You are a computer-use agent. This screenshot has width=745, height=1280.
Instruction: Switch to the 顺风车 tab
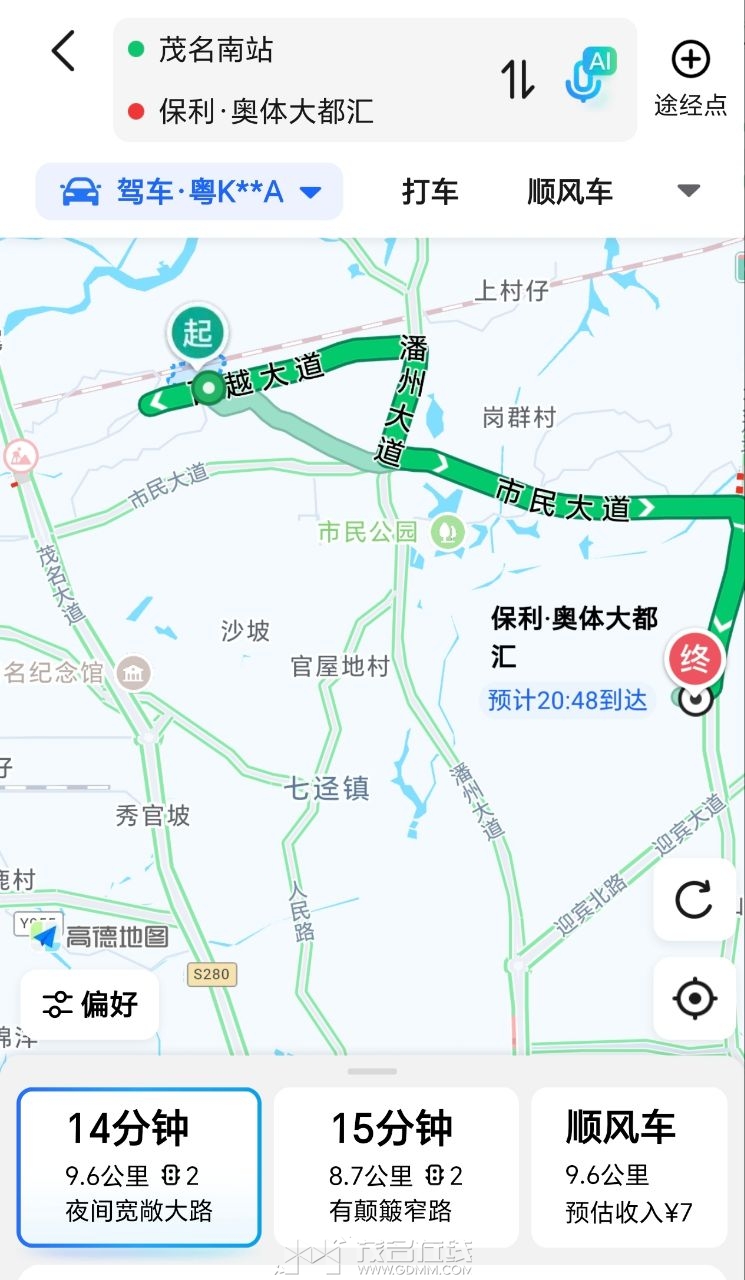(x=569, y=191)
